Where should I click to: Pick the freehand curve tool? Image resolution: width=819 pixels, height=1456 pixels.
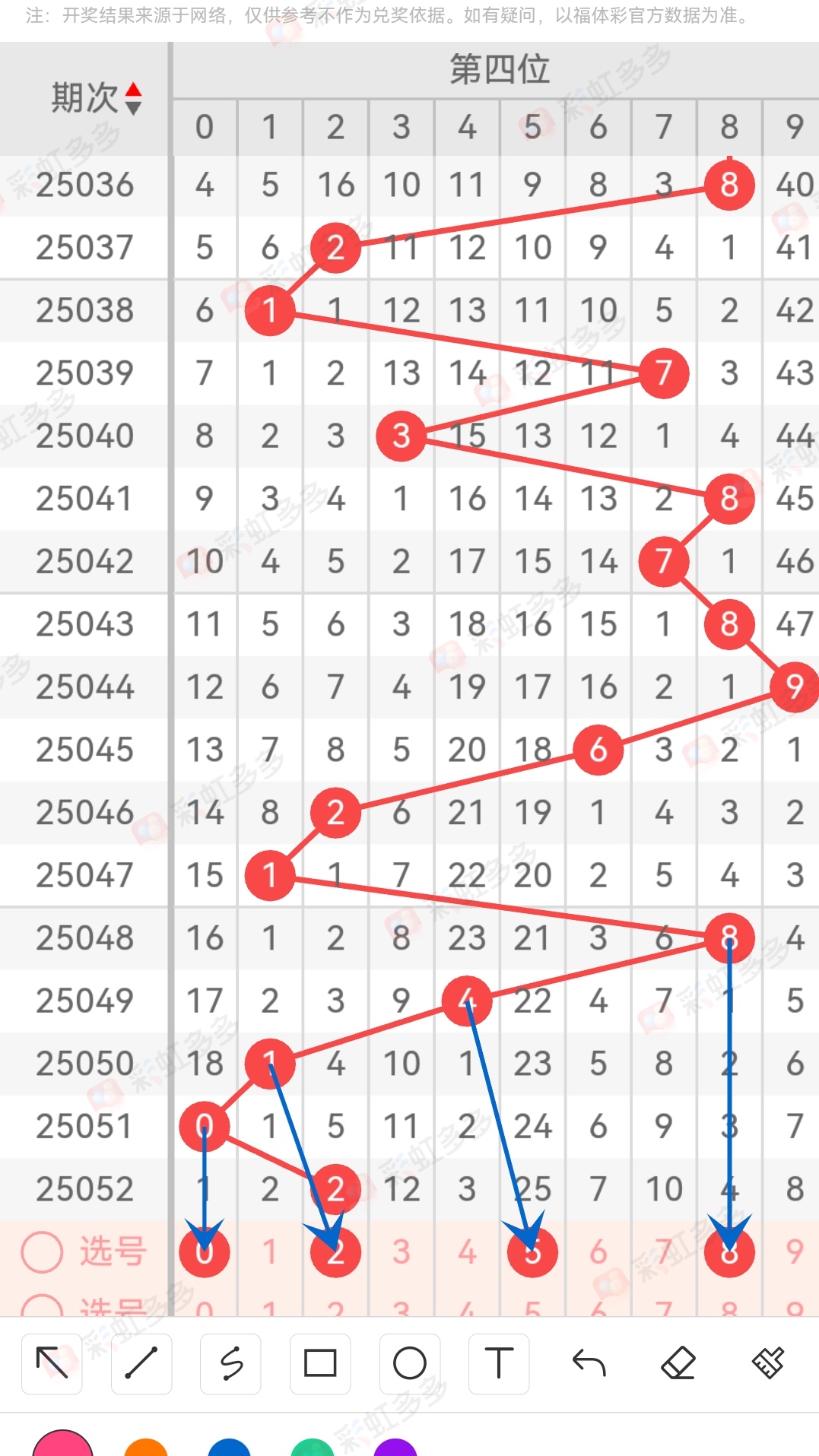point(231,1363)
